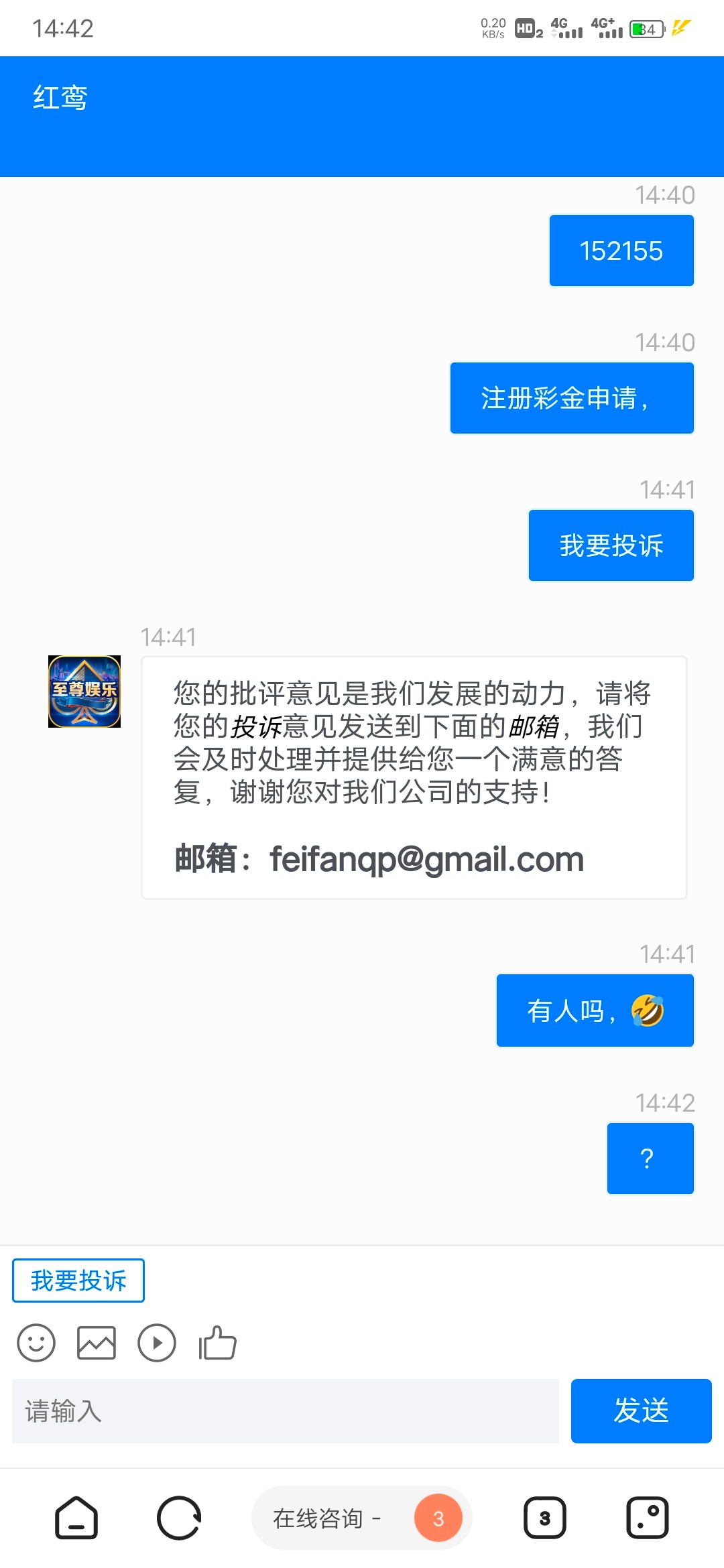Open the 在线咨询 address bar
This screenshot has width=724, height=1568.
point(362,1518)
